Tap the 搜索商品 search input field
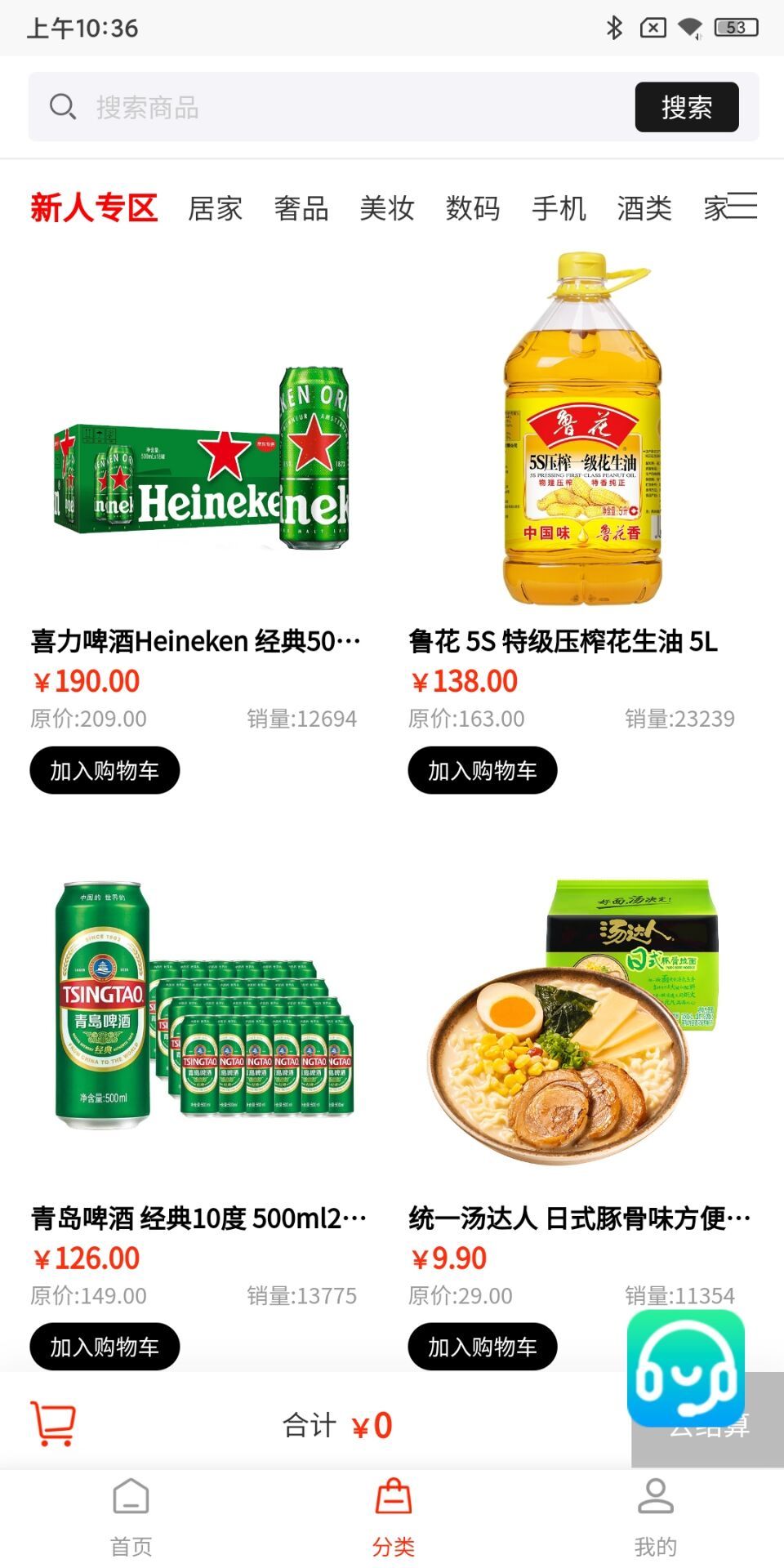 [245, 107]
